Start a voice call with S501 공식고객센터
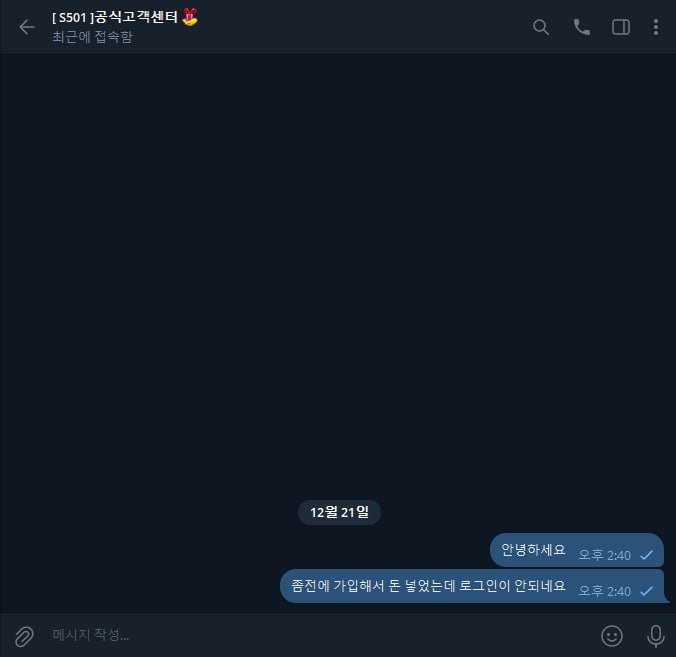This screenshot has width=676, height=657. click(x=581, y=27)
